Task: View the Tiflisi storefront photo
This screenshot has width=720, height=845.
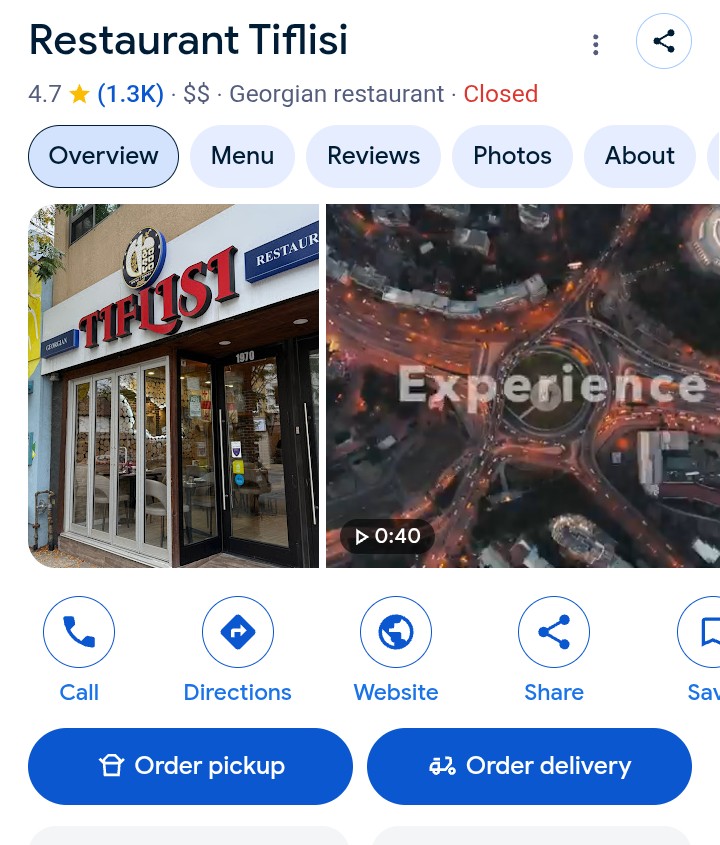Action: tap(174, 386)
